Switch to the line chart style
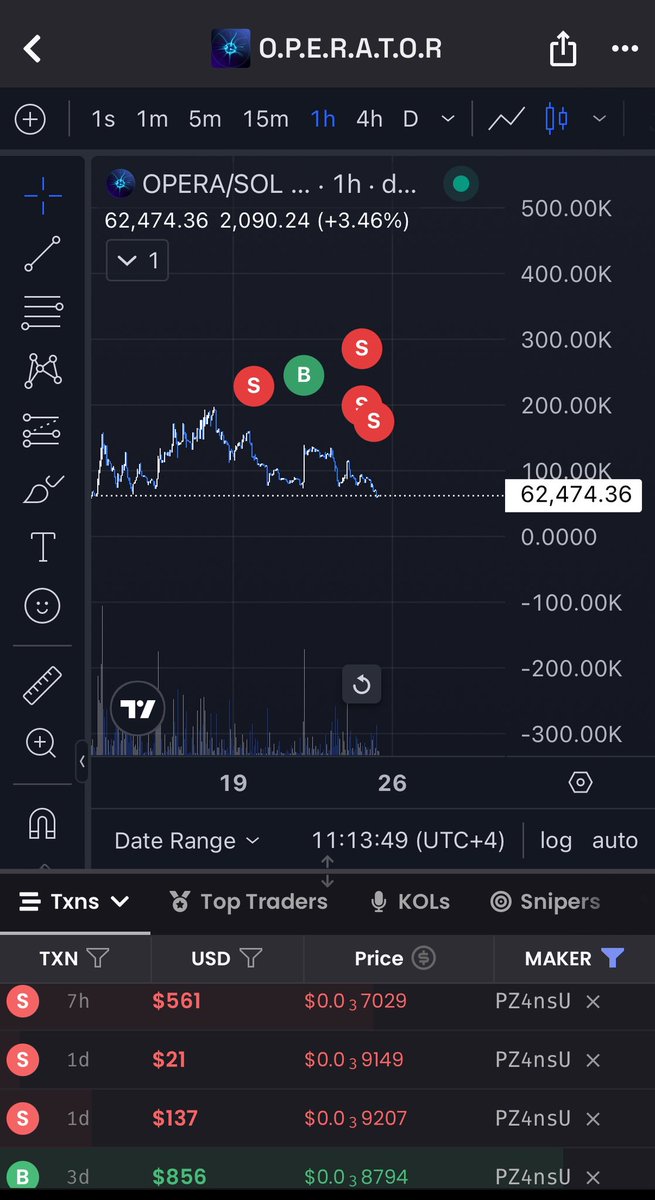 [506, 119]
